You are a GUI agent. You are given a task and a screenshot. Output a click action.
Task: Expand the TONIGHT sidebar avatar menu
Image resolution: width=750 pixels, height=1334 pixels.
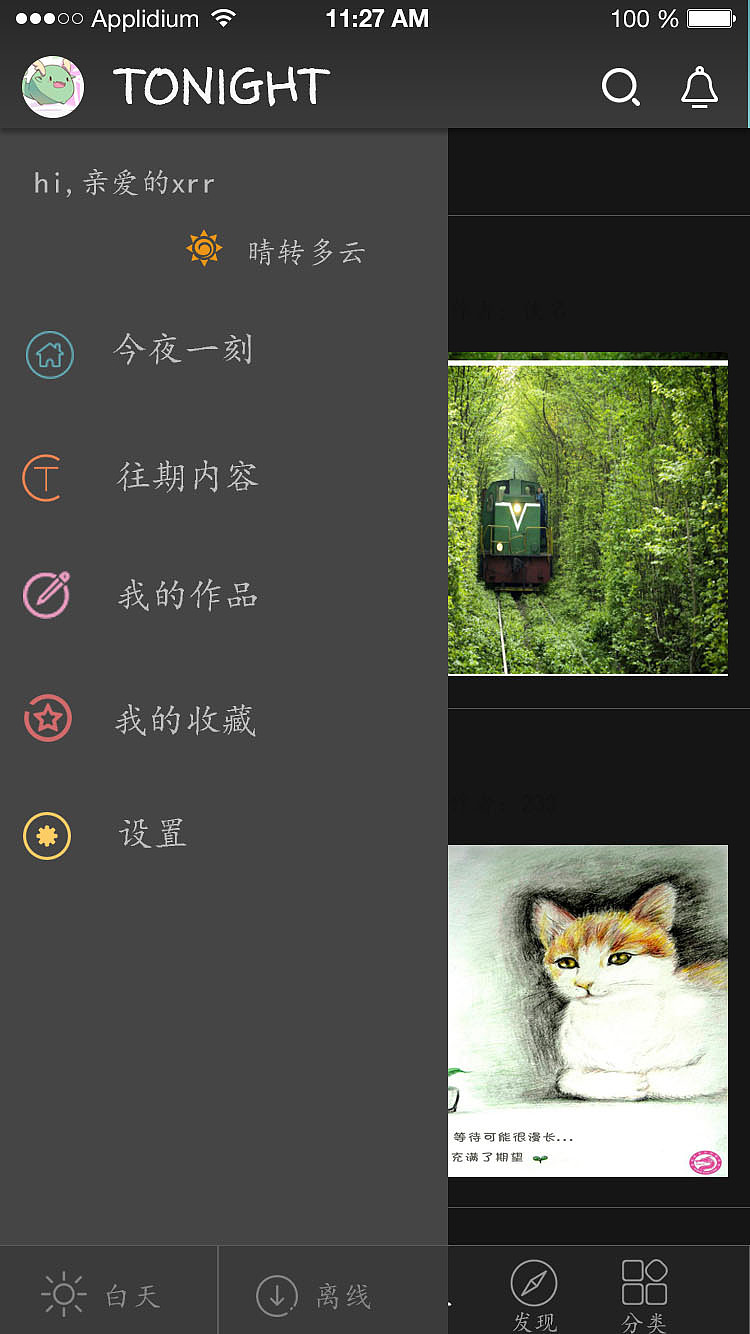(52, 87)
